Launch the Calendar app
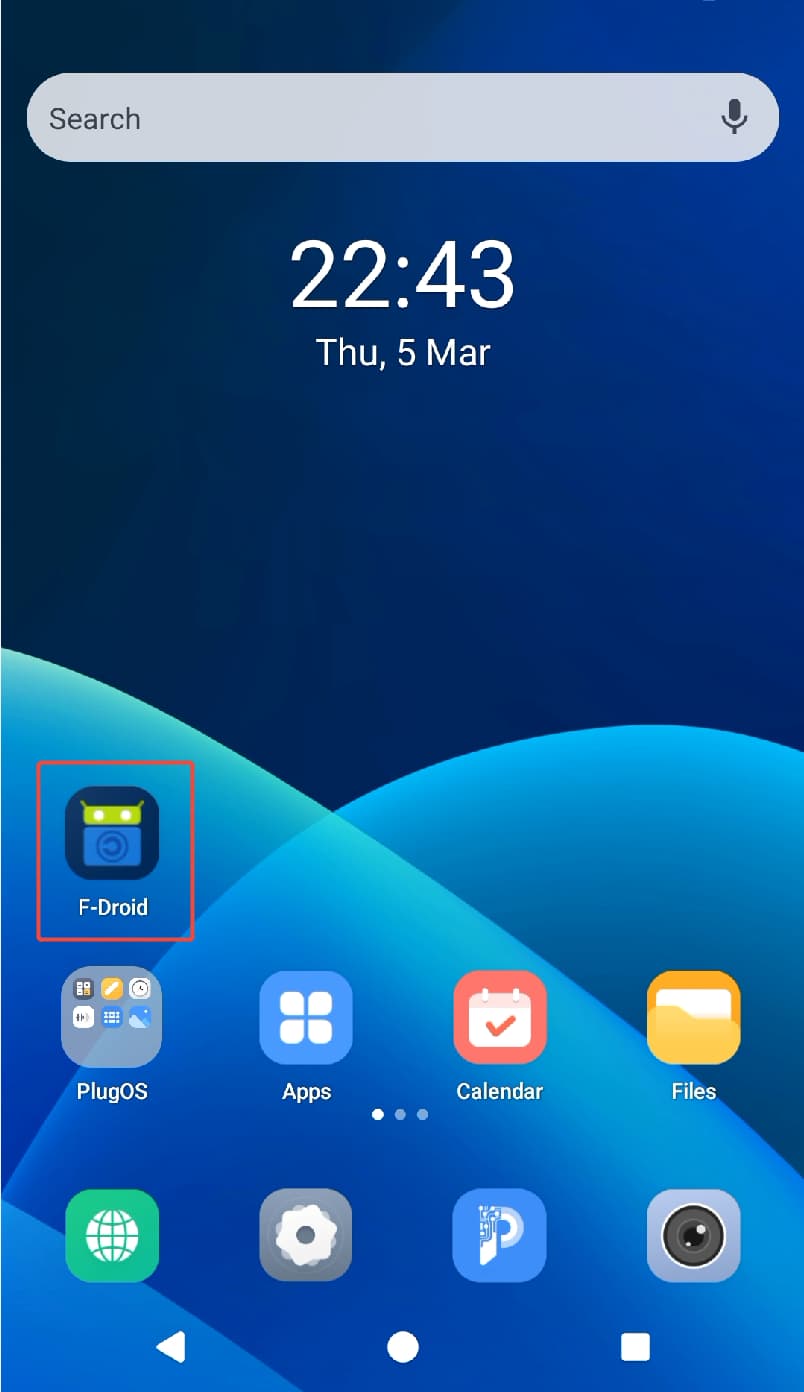The height and width of the screenshot is (1392, 804). (499, 1018)
